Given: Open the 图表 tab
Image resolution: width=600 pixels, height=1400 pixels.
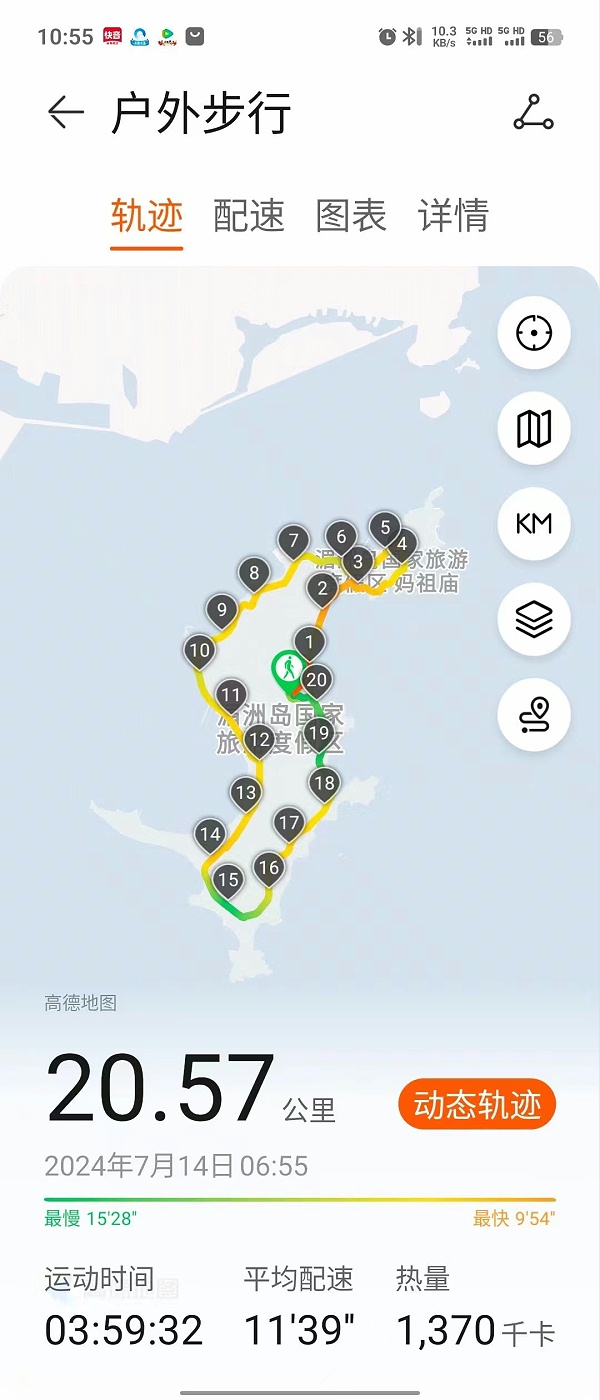Looking at the screenshot, I should pos(351,215).
